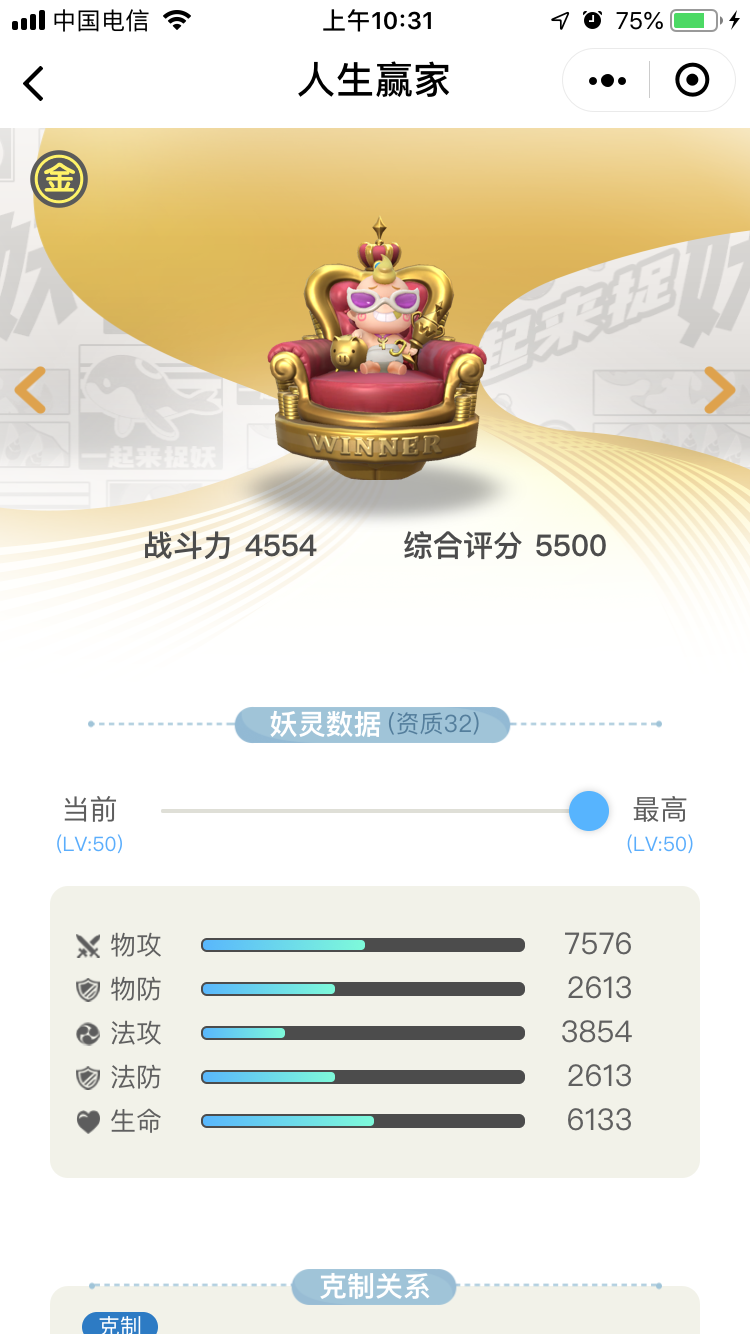Open the mini program more options menu
The height and width of the screenshot is (1334, 750).
pos(607,81)
